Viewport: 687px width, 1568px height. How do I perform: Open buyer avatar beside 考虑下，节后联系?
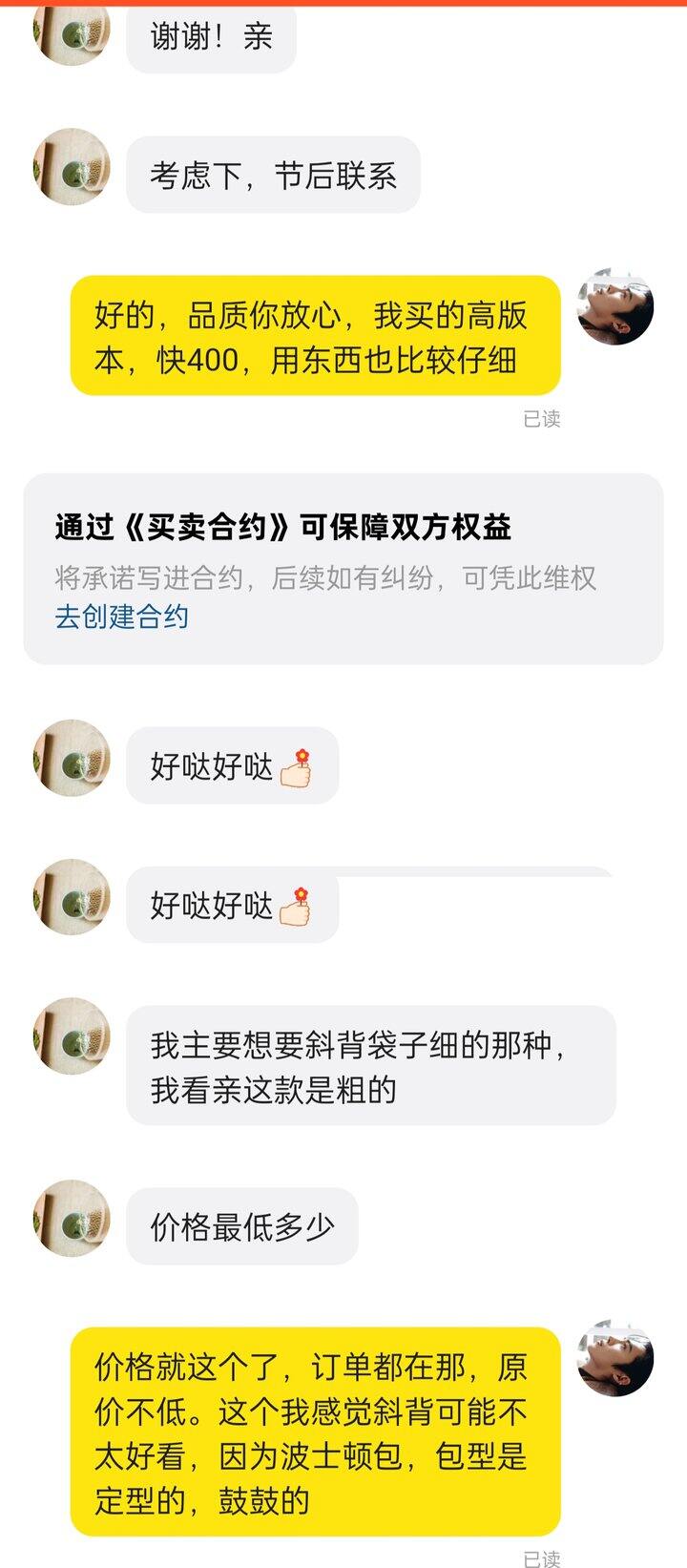pyautogui.click(x=72, y=167)
